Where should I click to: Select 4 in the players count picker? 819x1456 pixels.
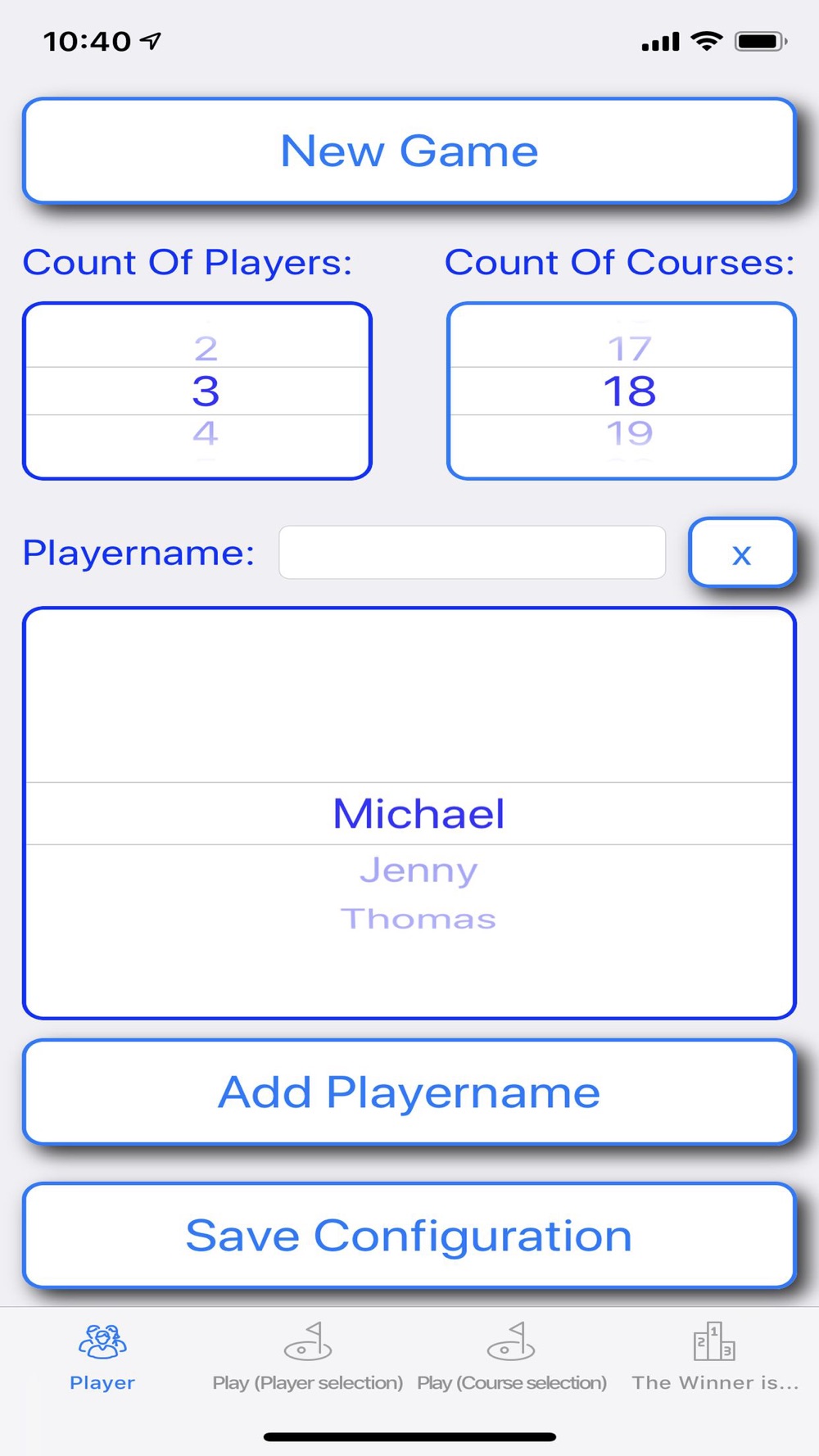206,433
